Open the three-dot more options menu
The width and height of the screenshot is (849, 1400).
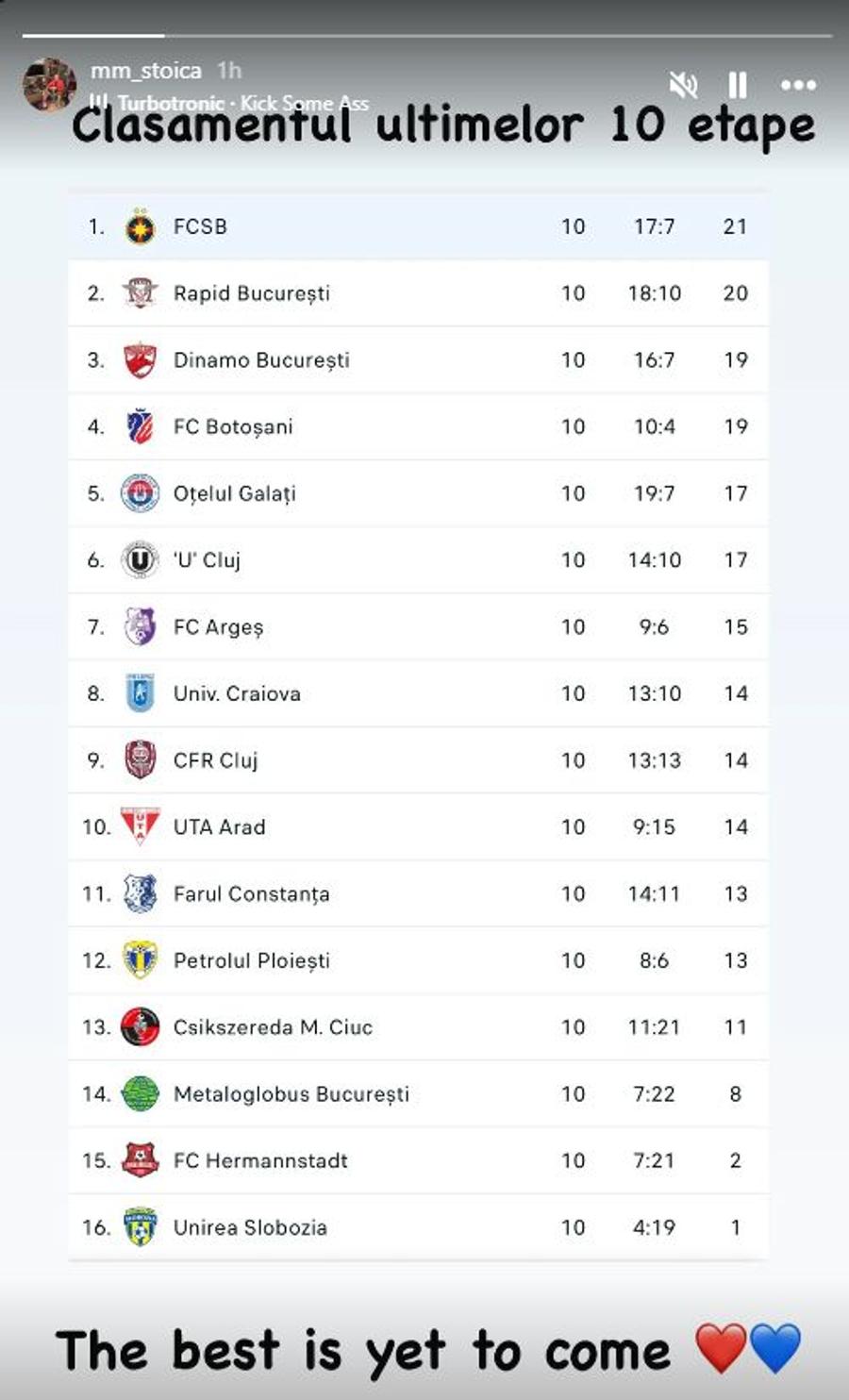click(x=798, y=85)
